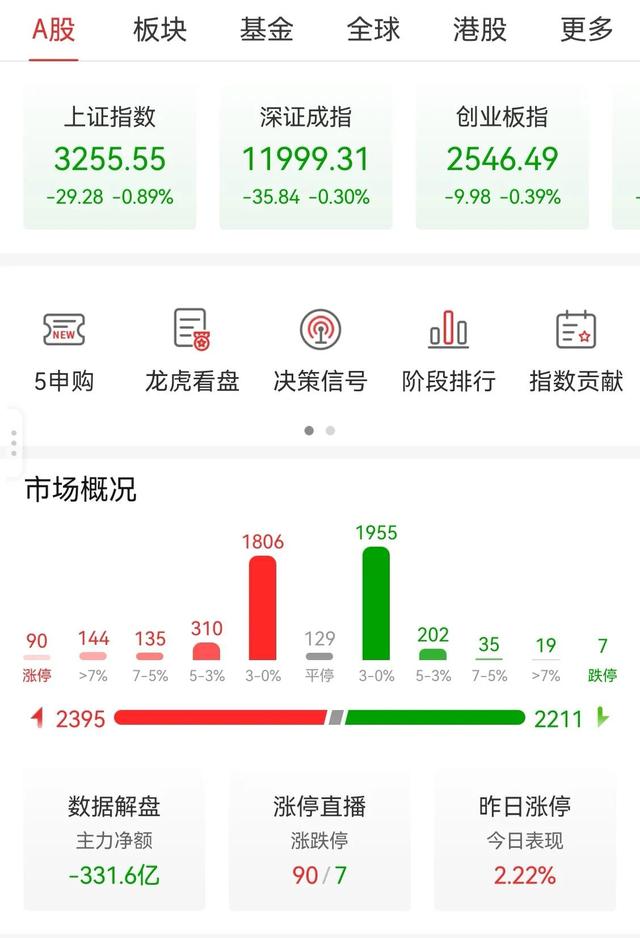
Task: Open 阶段排行 rankings
Action: coord(448,350)
